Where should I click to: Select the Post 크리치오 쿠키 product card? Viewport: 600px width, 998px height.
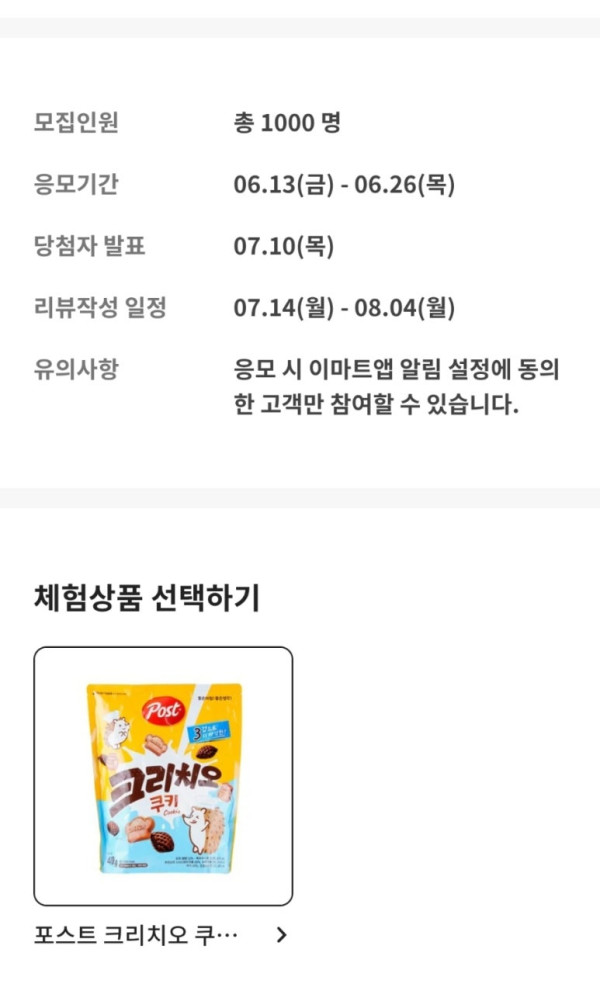[x=163, y=776]
